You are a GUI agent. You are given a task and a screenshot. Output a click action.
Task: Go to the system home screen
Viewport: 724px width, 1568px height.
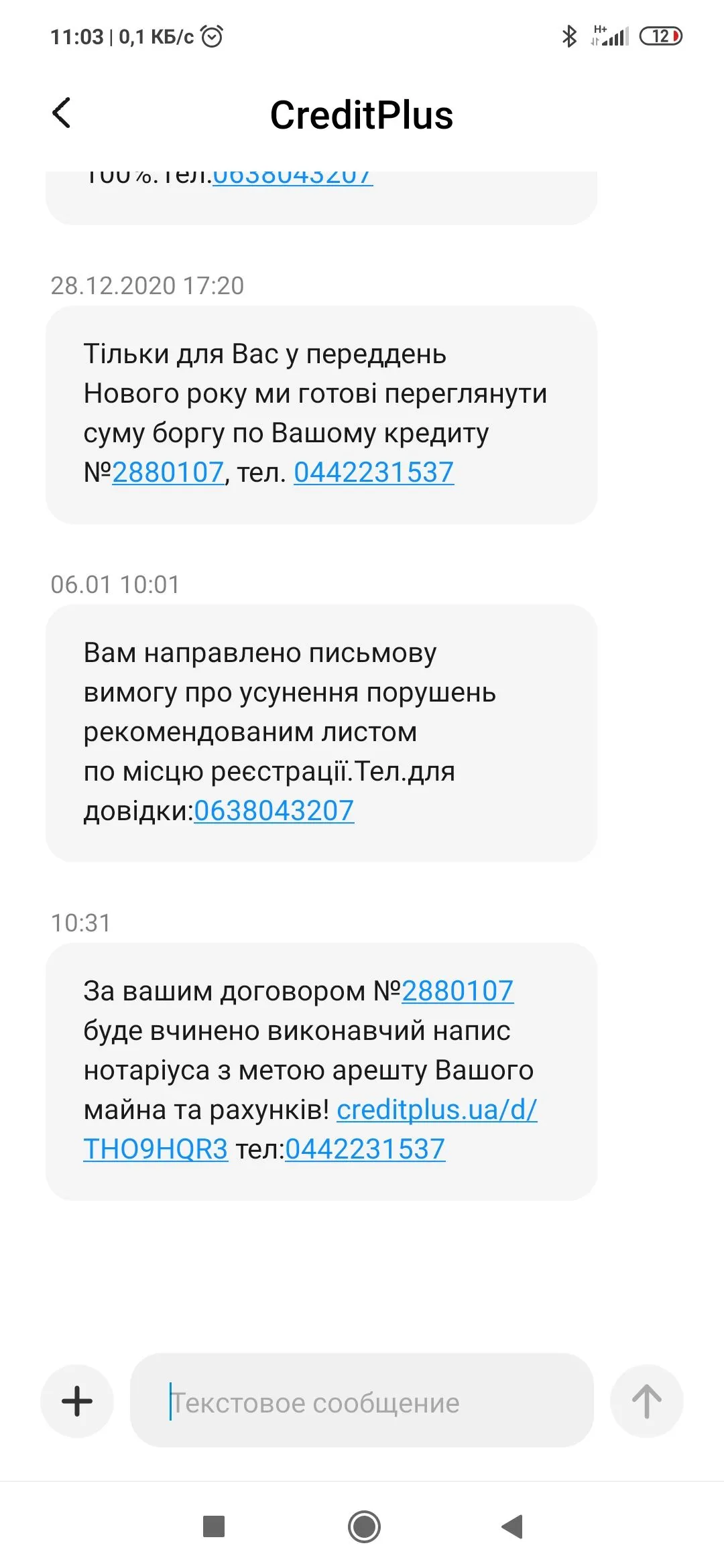tap(364, 1526)
